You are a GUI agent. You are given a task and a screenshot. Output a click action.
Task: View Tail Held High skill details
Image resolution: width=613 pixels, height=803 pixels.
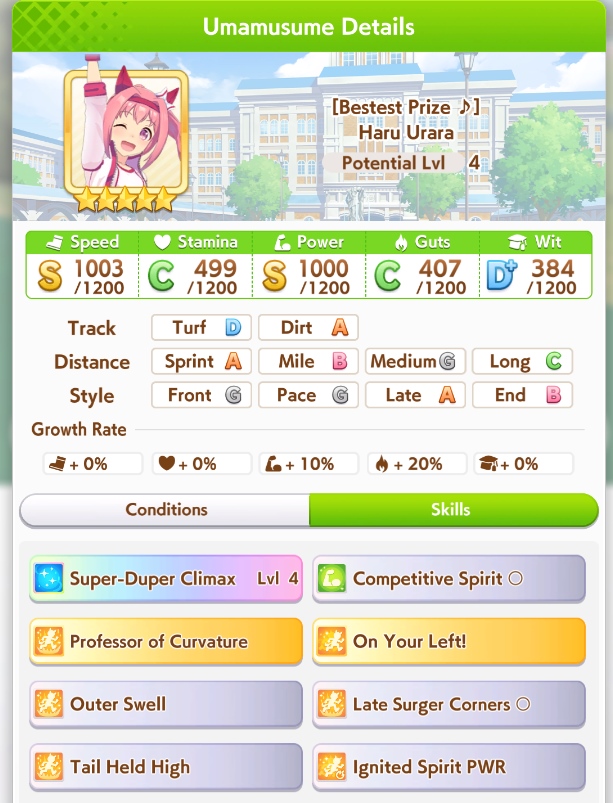click(166, 767)
